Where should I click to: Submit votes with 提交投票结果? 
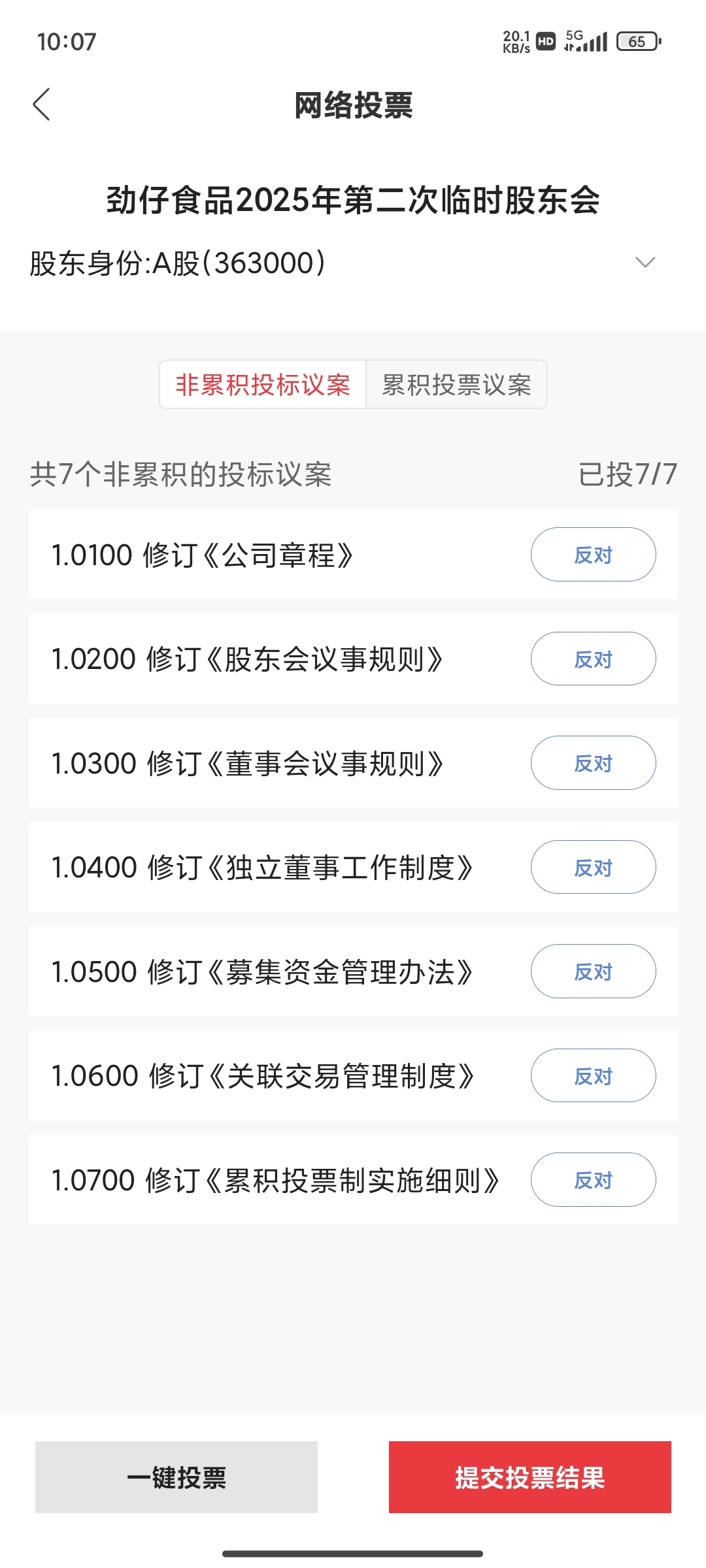[530, 1477]
